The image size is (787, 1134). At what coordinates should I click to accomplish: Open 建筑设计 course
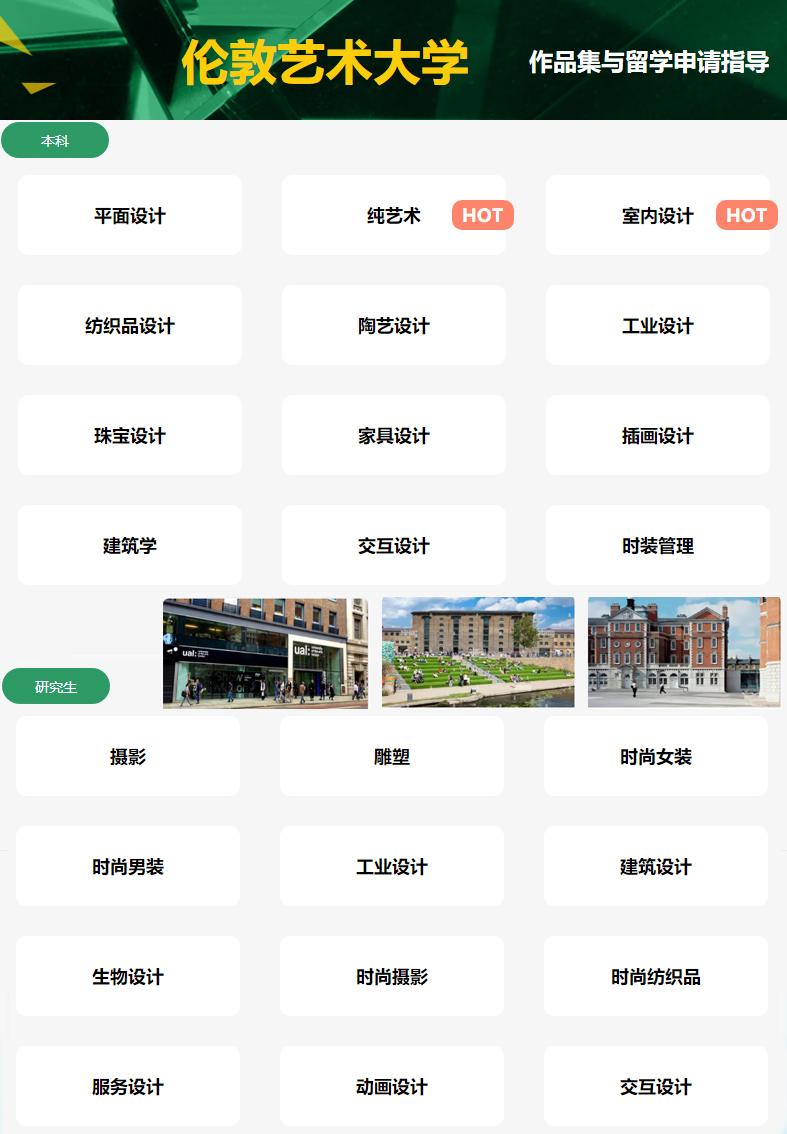(x=656, y=867)
